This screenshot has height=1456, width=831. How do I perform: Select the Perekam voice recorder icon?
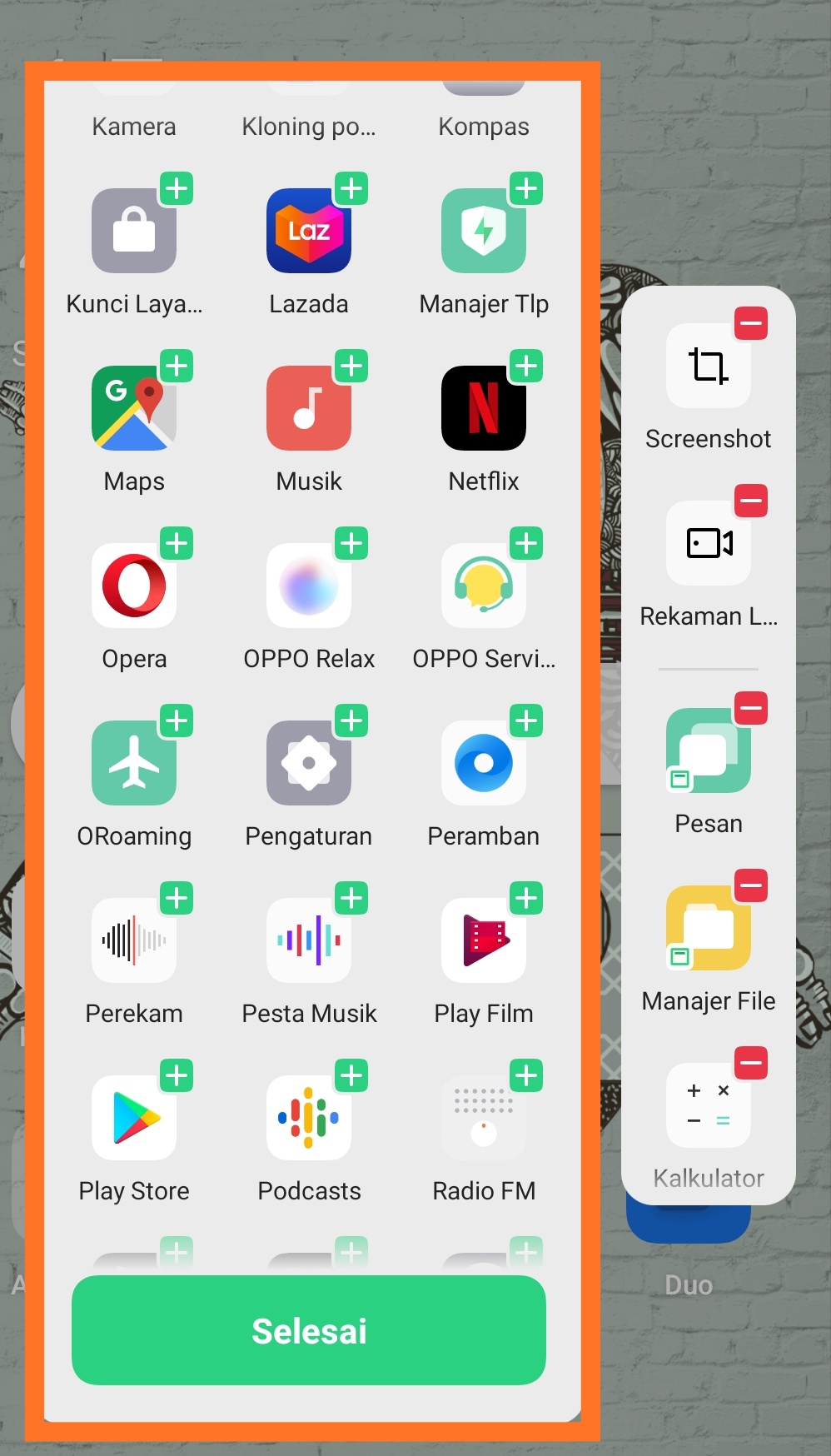[134, 939]
